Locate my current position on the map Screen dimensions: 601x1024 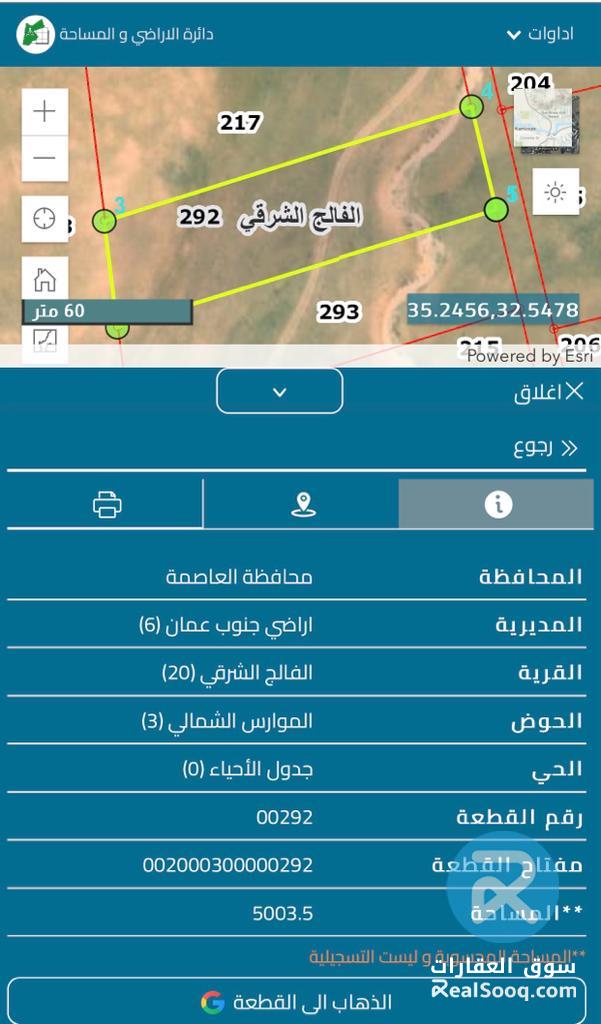pyautogui.click(x=45, y=218)
